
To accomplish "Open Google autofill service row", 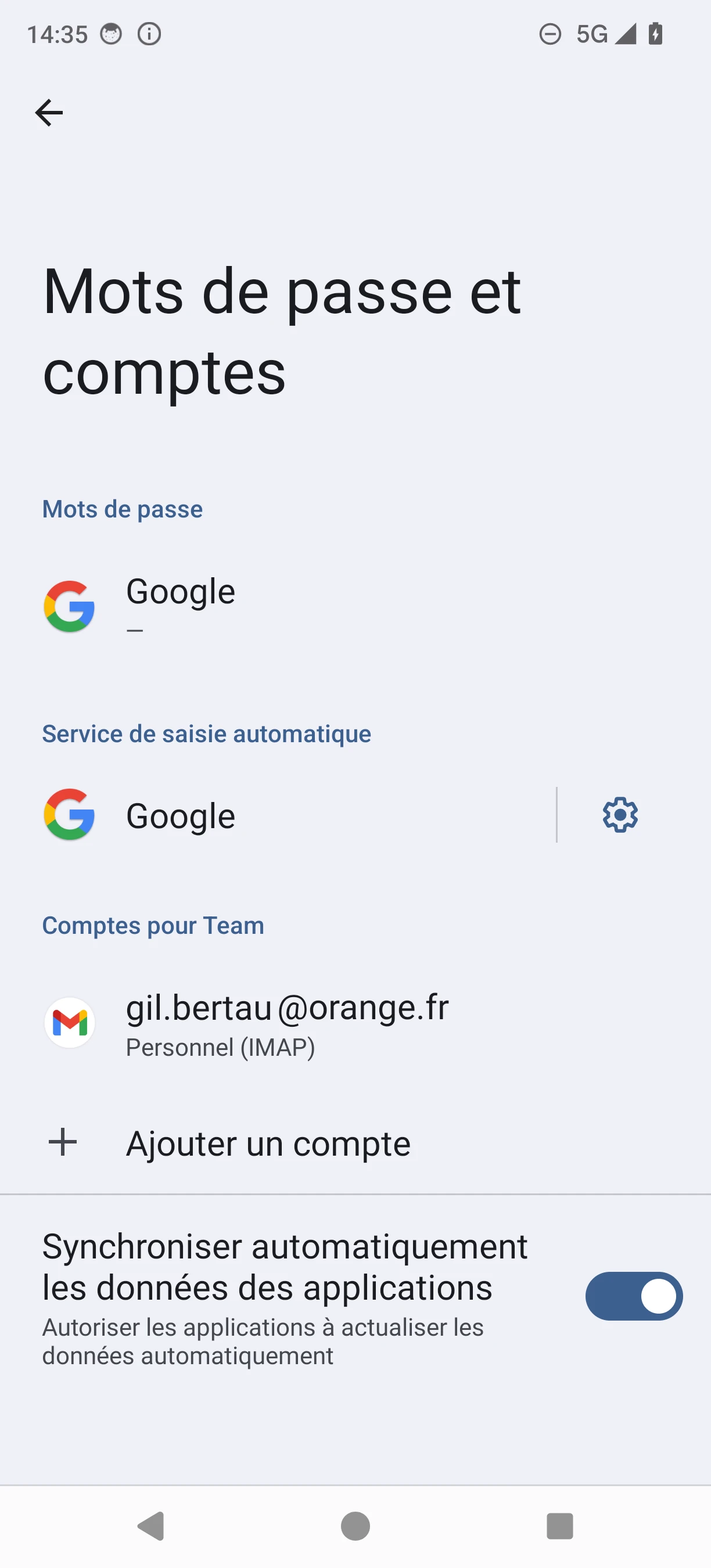I will tap(180, 815).
